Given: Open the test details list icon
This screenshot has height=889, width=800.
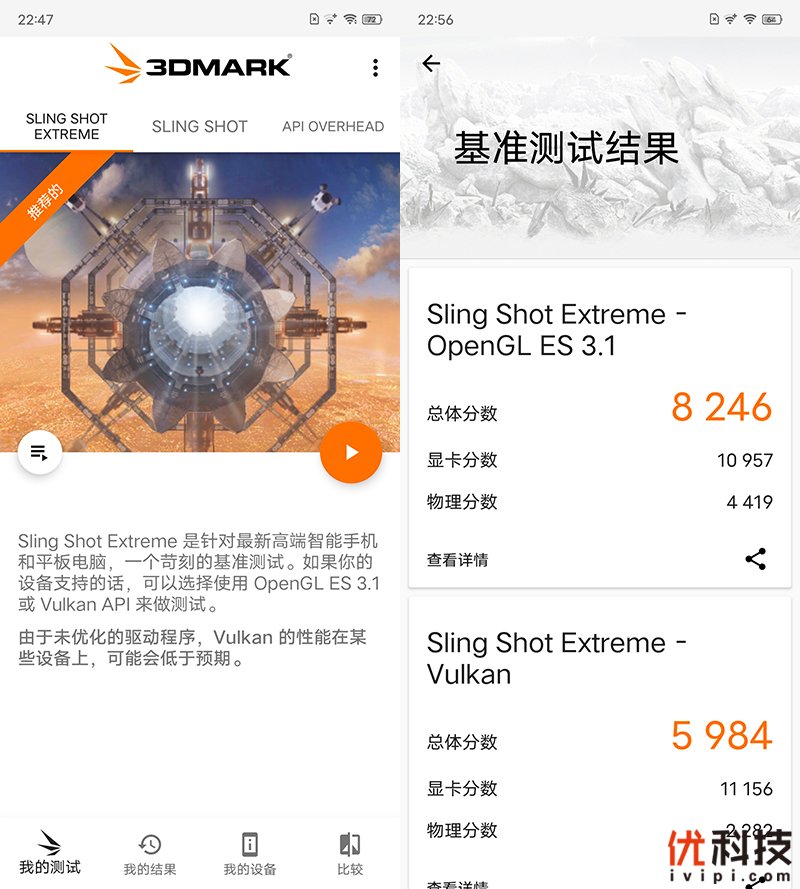Looking at the screenshot, I should [x=40, y=453].
